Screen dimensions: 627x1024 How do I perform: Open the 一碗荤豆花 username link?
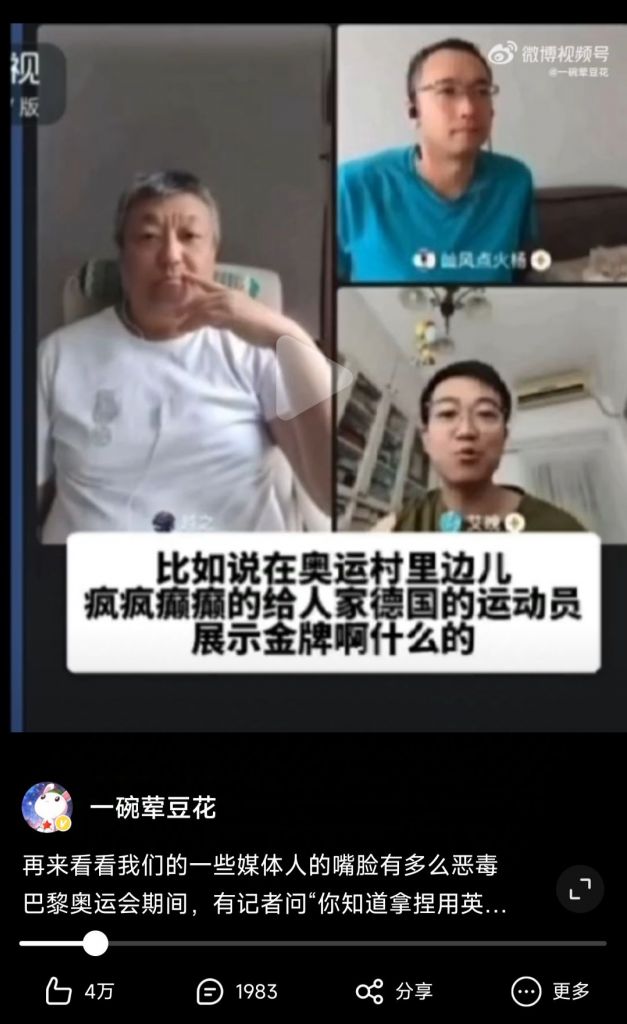point(152,808)
